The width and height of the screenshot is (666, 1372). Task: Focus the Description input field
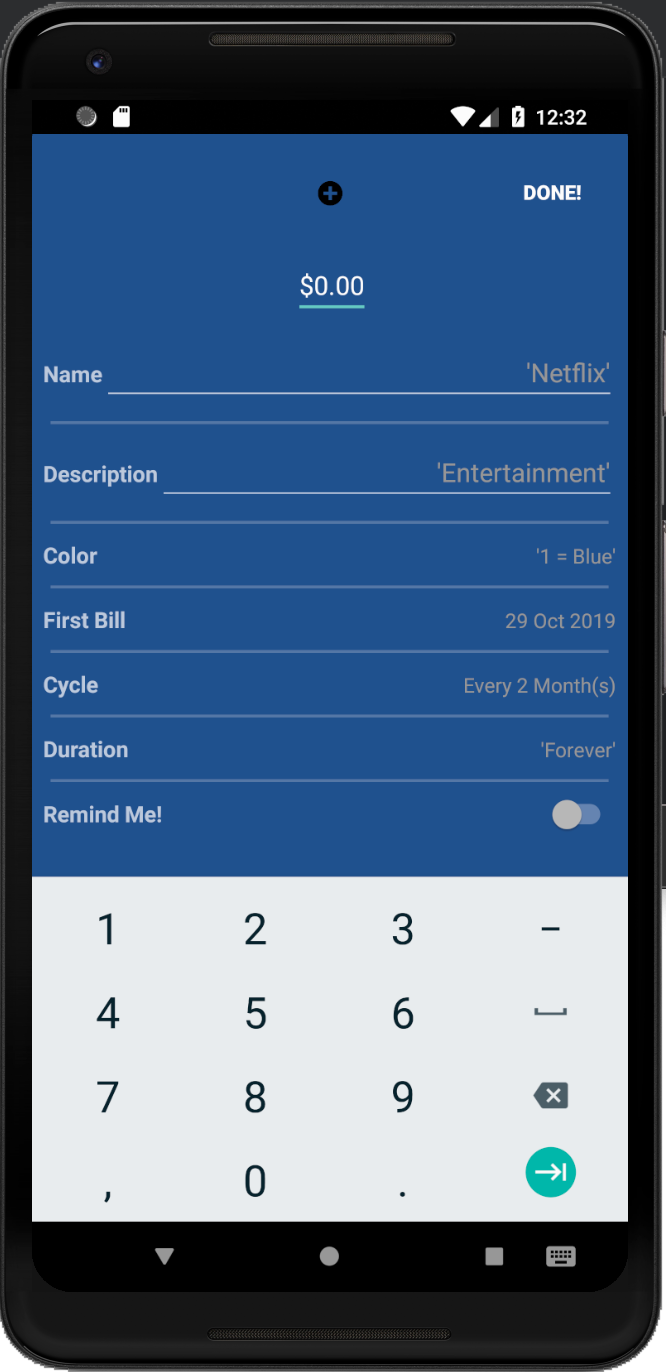click(387, 473)
